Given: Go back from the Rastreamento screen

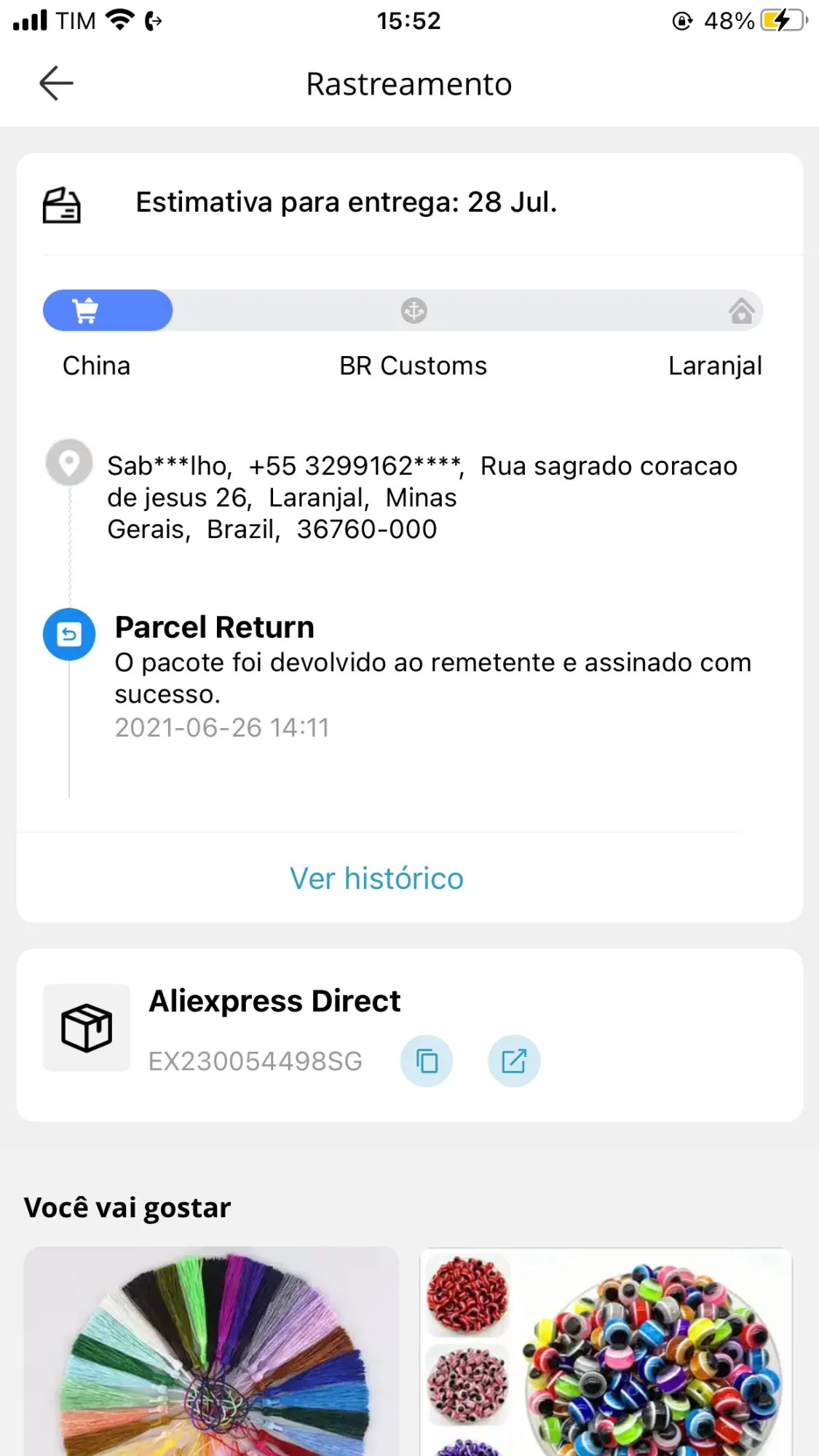Looking at the screenshot, I should tap(56, 83).
